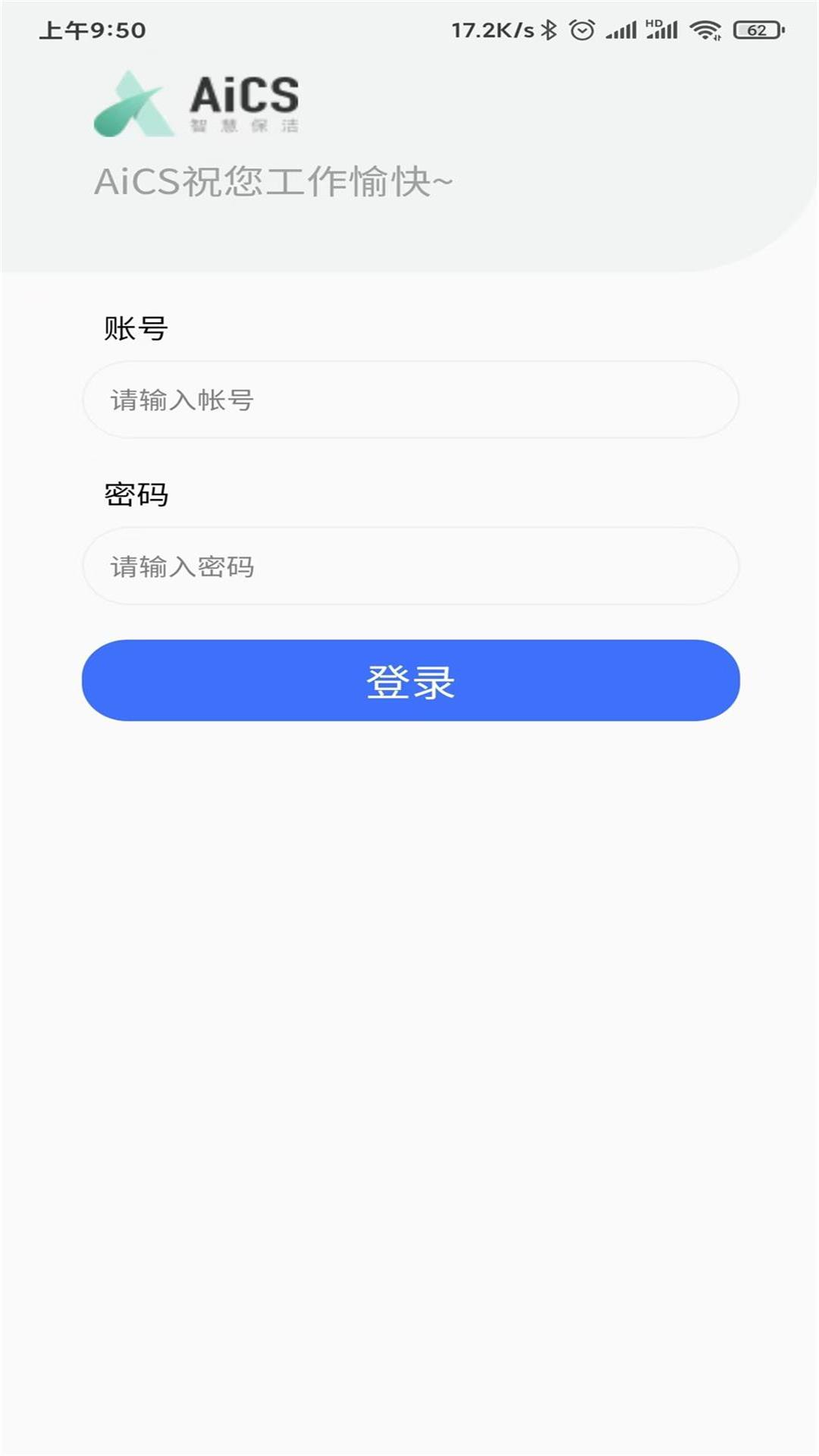The height and width of the screenshot is (1456, 819).
Task: Click the 登录 login button
Action: 409,680
